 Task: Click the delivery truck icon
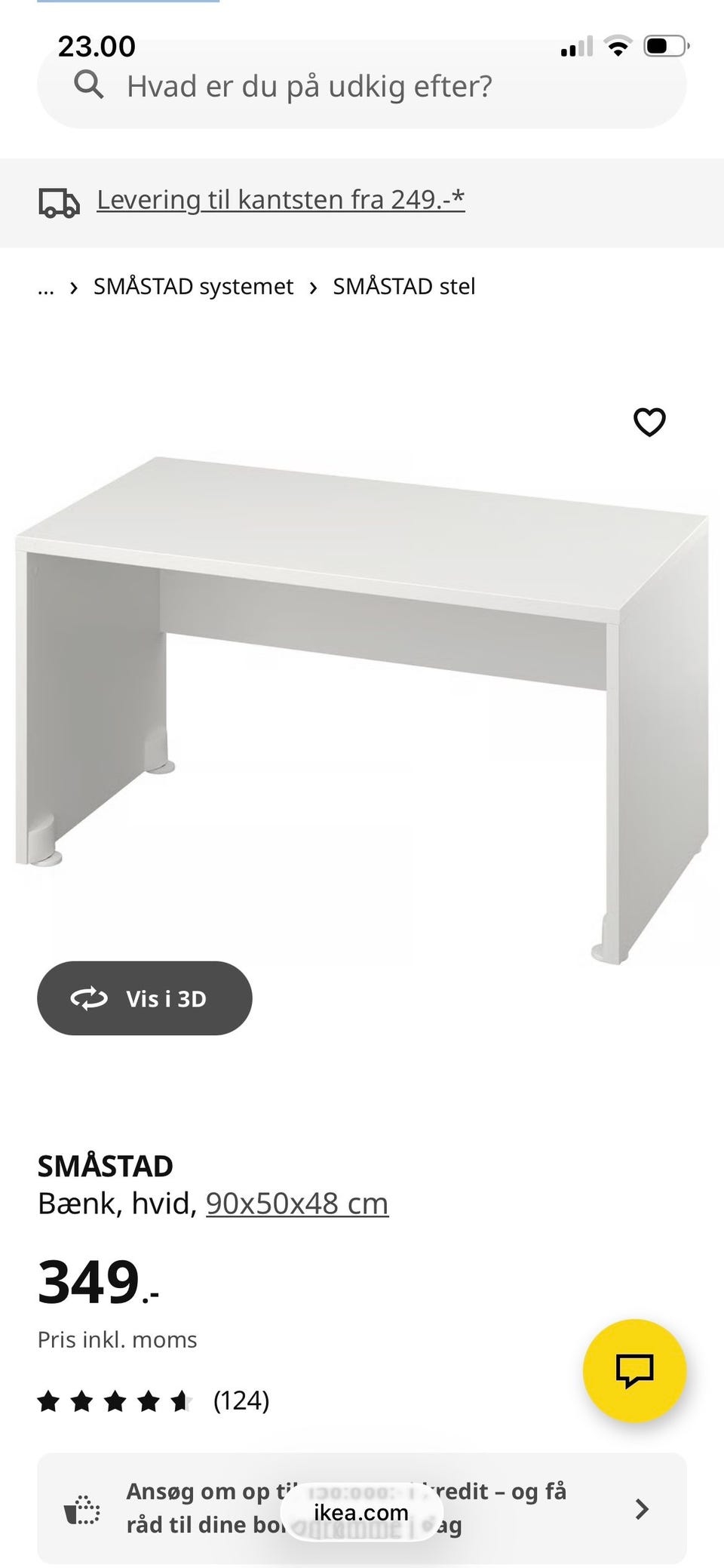click(60, 201)
